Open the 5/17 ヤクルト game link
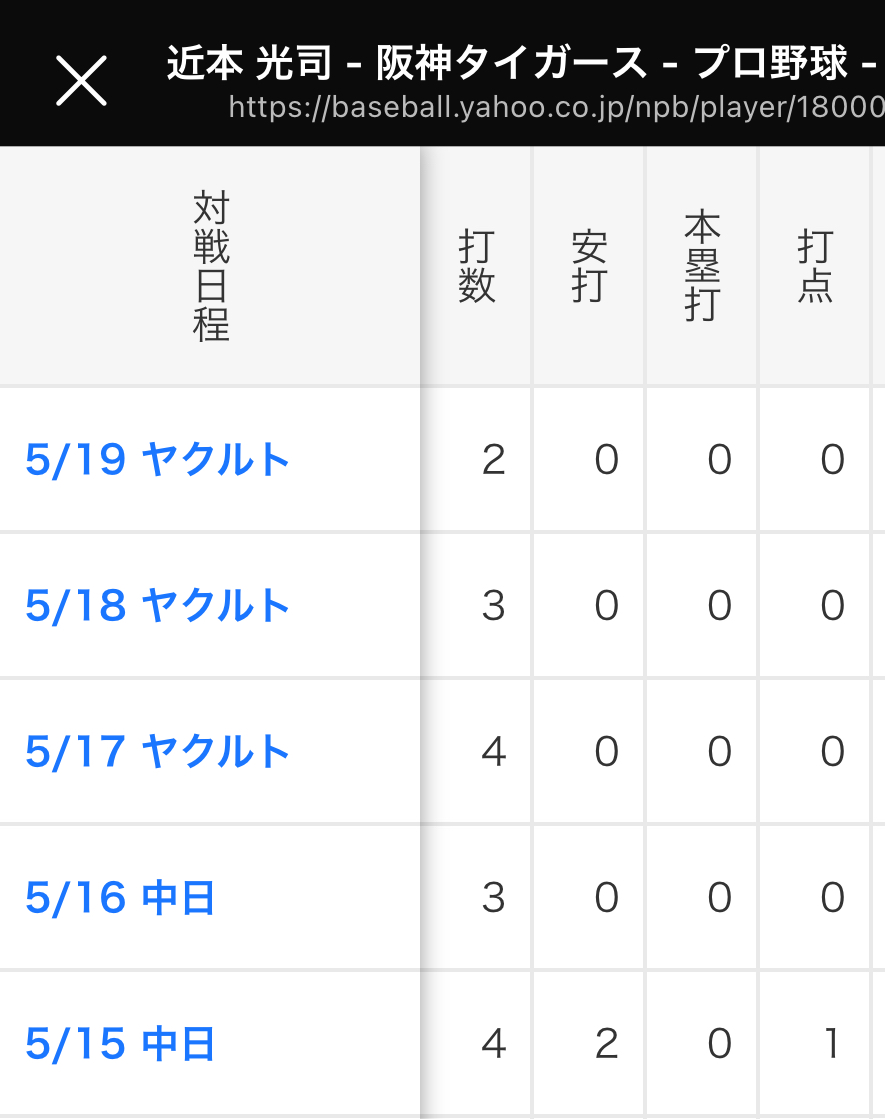Viewport: 885px width, 1119px height. (x=157, y=751)
